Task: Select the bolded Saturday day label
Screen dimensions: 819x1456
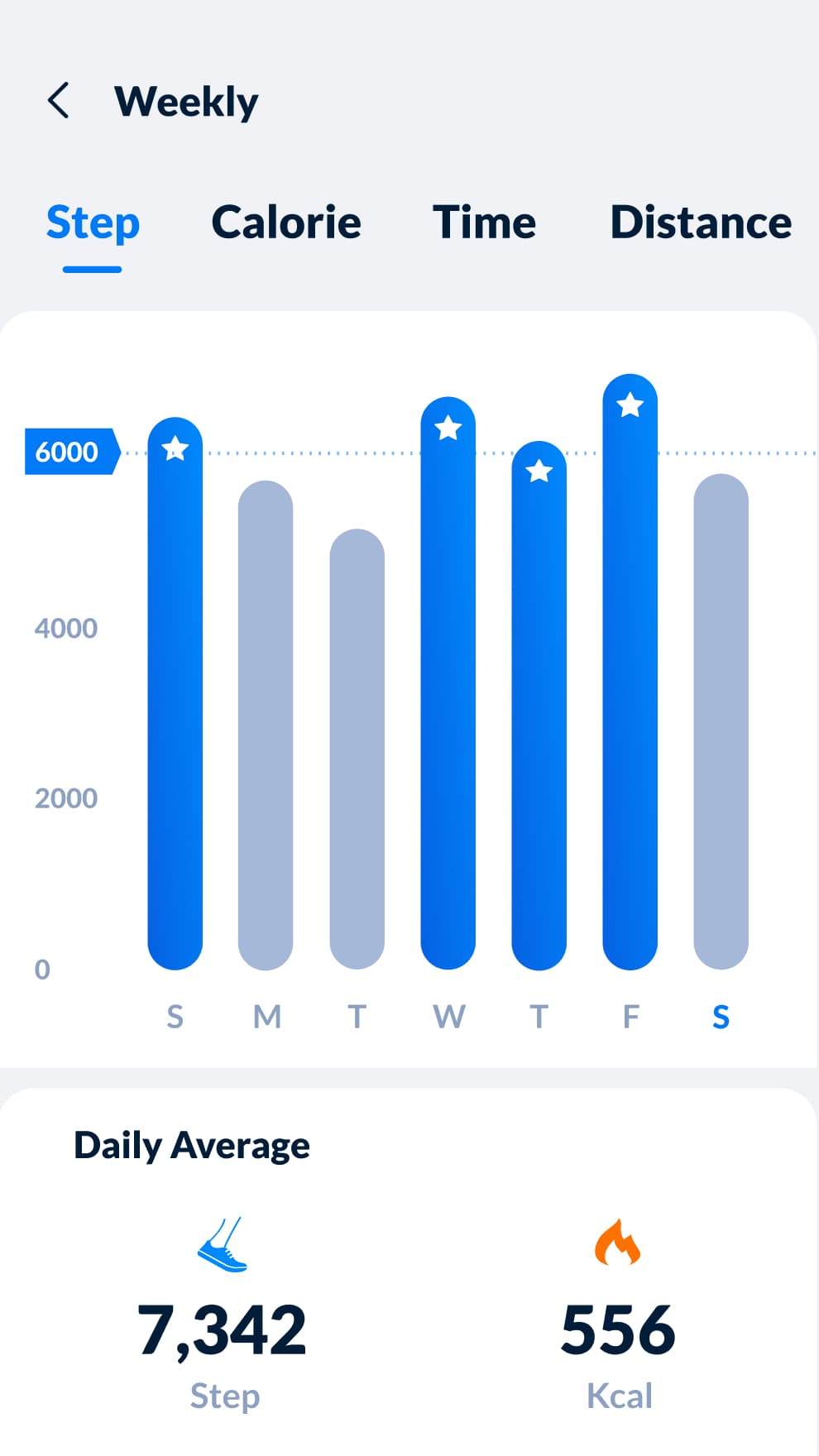Action: [x=721, y=1017]
